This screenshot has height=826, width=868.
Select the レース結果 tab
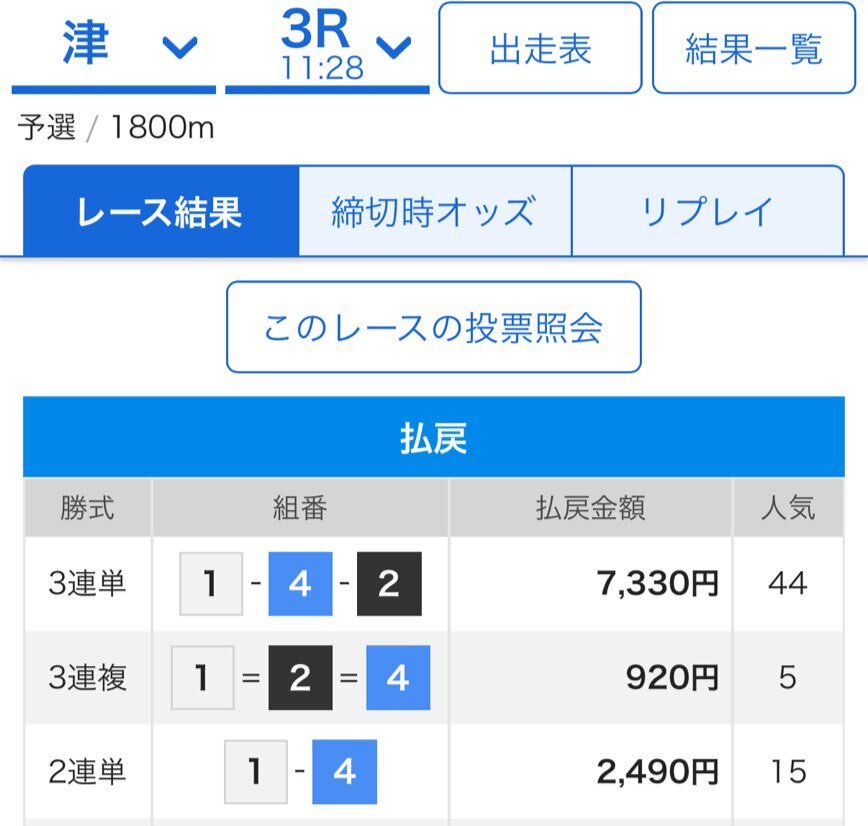[x=161, y=212]
